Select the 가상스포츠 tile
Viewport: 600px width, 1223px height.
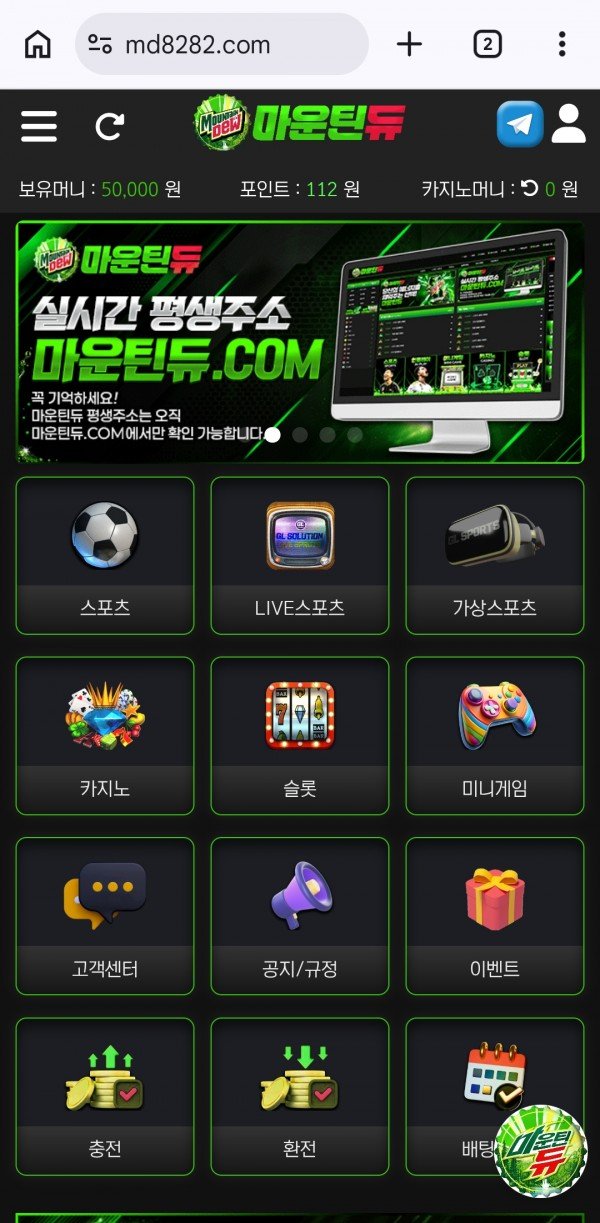[x=494, y=555]
